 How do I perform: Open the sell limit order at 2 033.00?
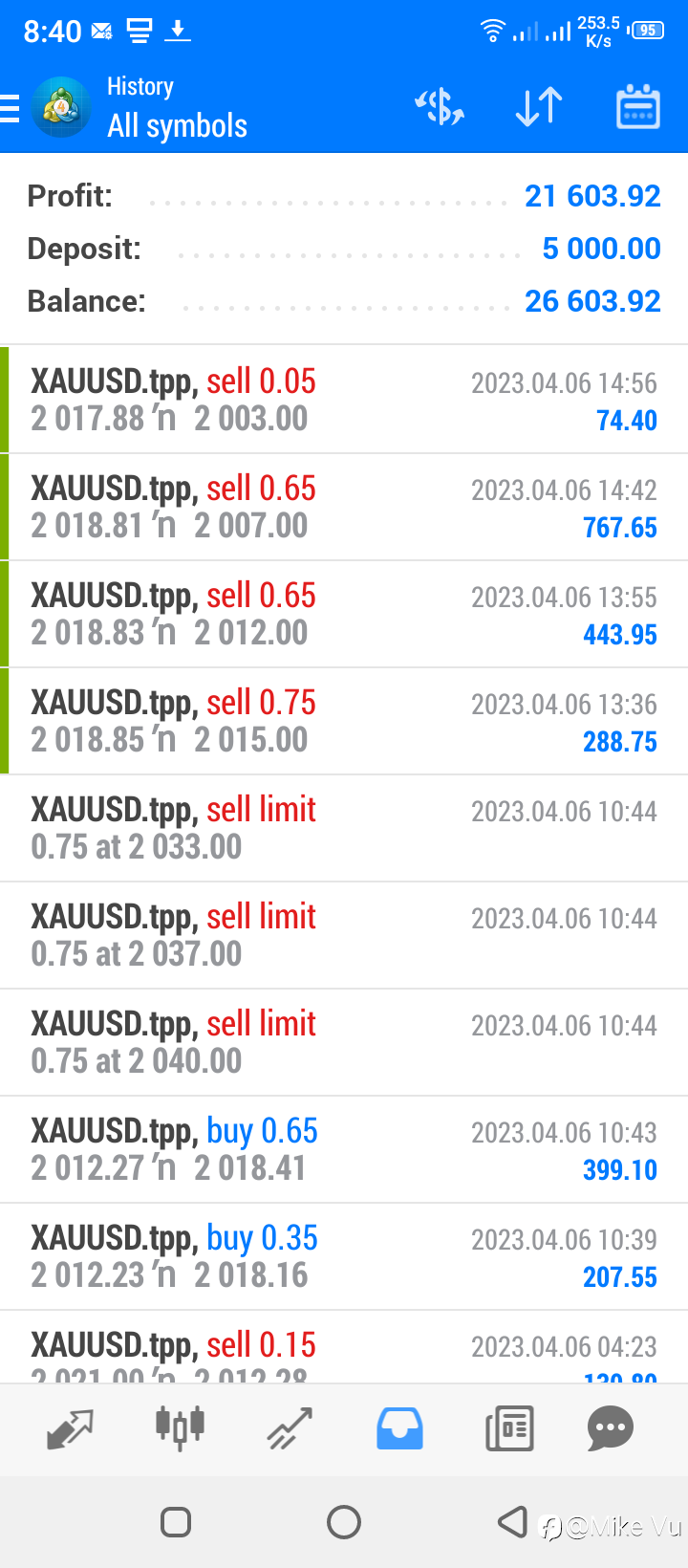[344, 828]
